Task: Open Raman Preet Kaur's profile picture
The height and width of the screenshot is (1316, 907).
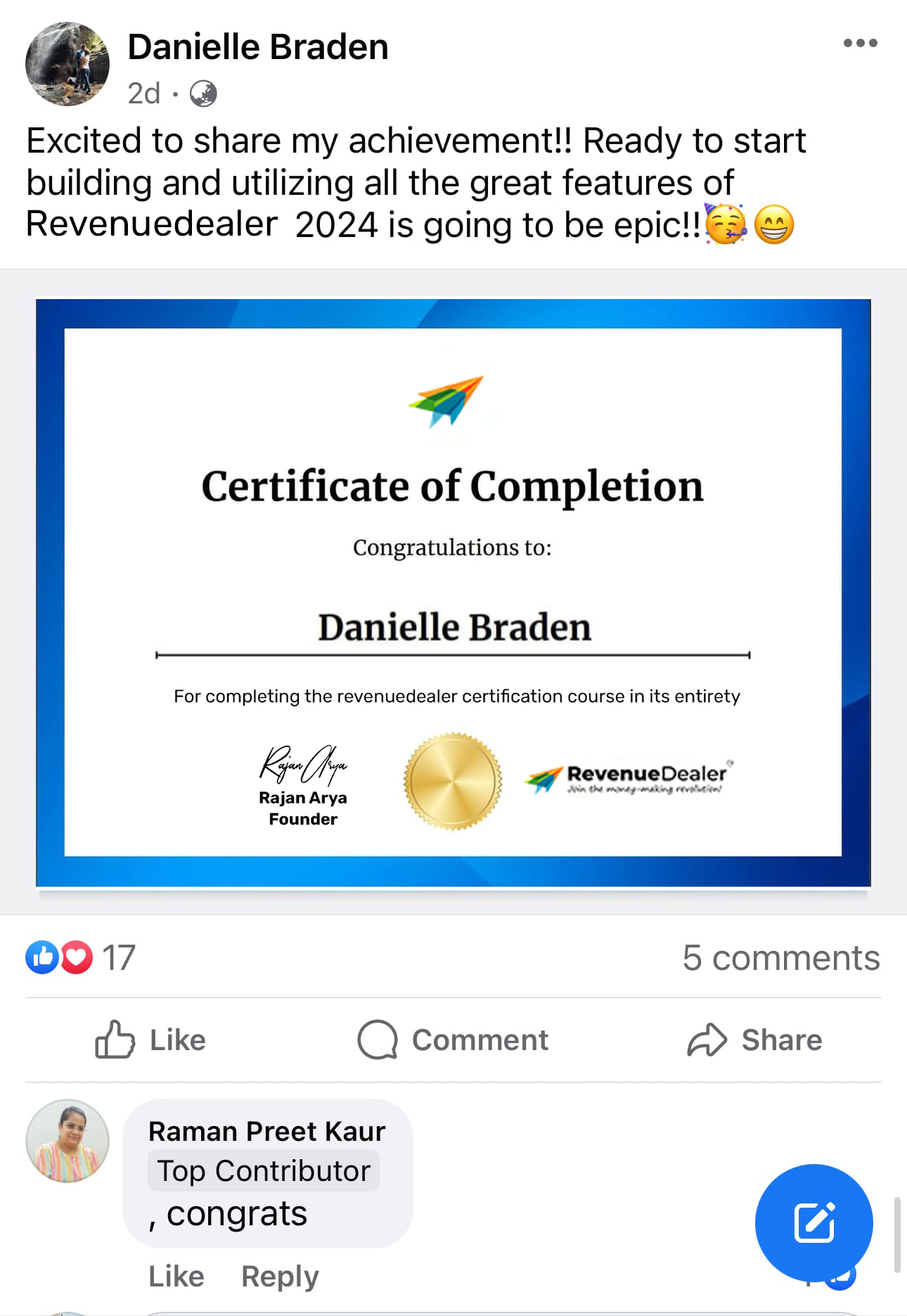Action: point(67,1140)
